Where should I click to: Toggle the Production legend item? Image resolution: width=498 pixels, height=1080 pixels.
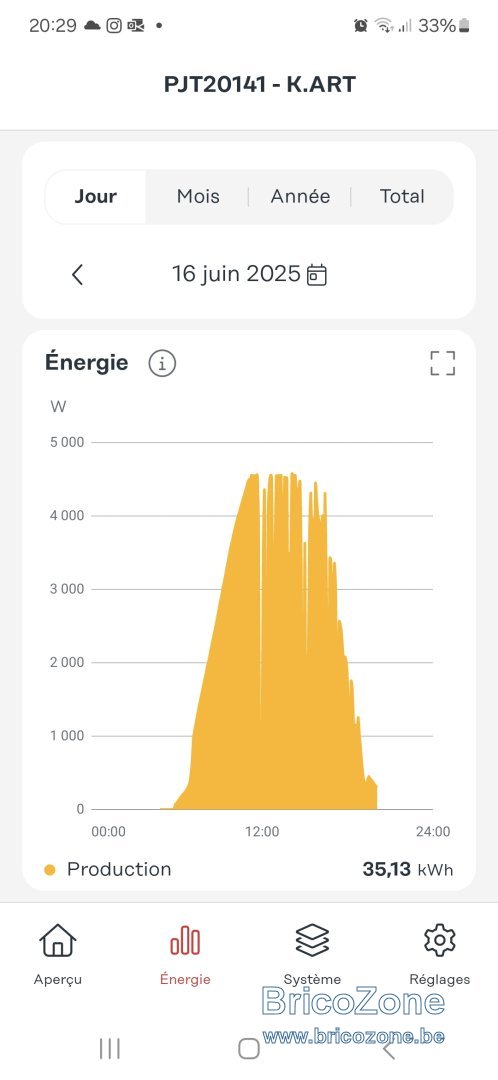[107, 869]
